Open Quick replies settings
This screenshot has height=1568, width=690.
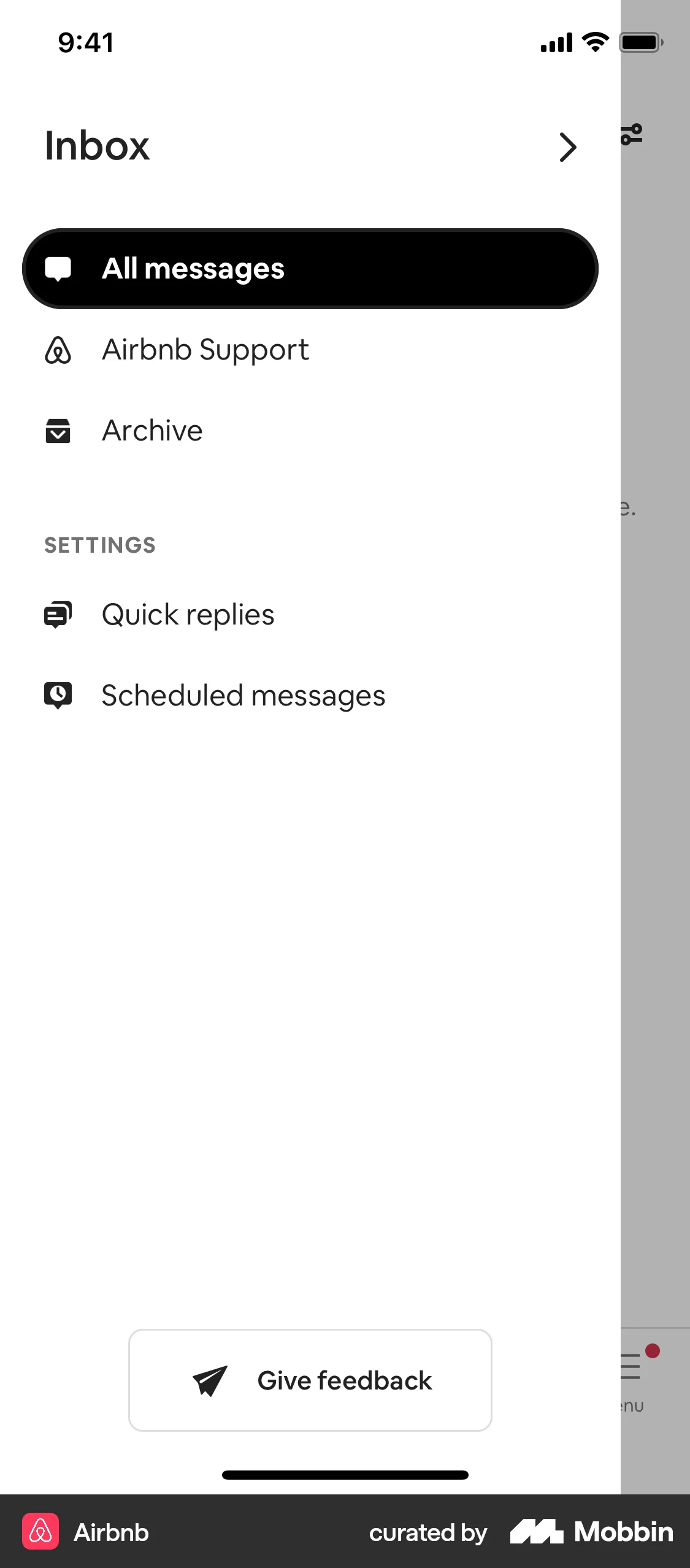(x=188, y=615)
